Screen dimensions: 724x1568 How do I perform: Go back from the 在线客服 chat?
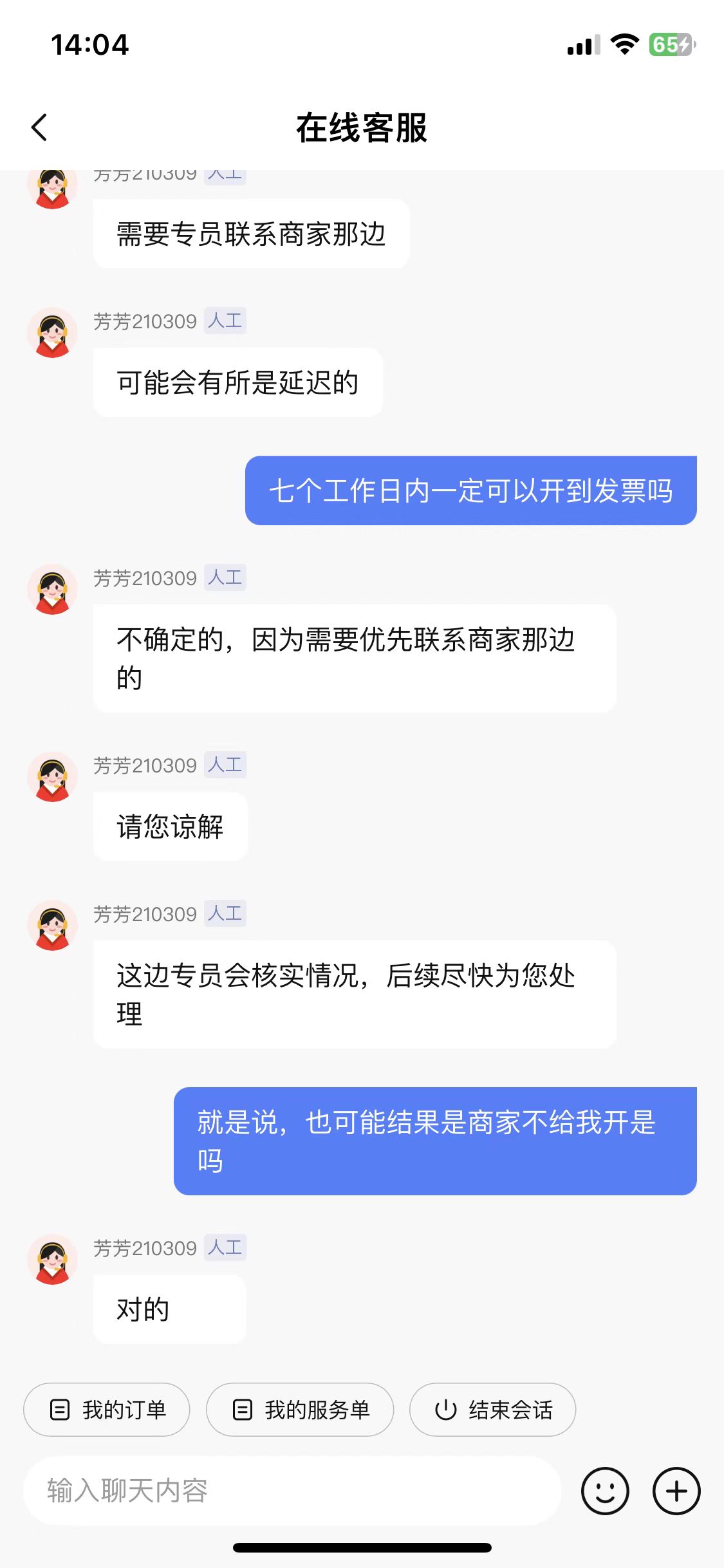(39, 127)
